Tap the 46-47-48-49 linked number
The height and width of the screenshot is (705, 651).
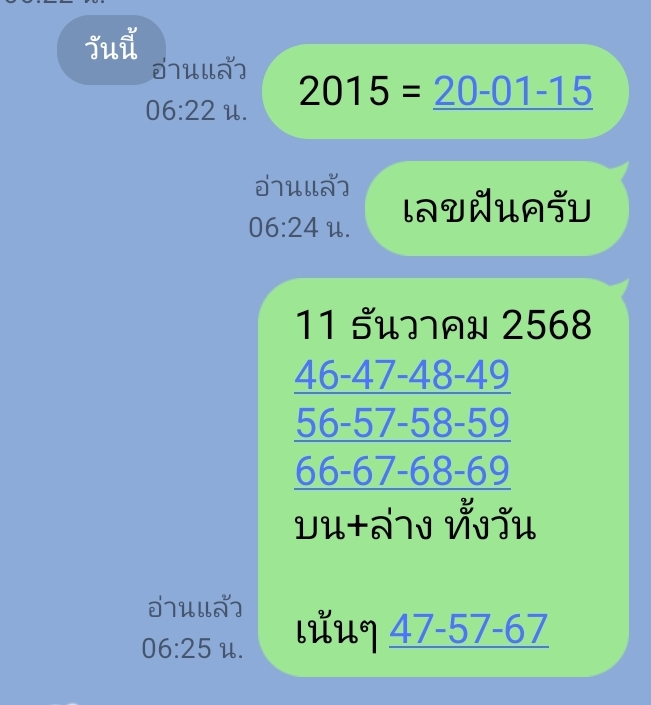pyautogui.click(x=402, y=376)
